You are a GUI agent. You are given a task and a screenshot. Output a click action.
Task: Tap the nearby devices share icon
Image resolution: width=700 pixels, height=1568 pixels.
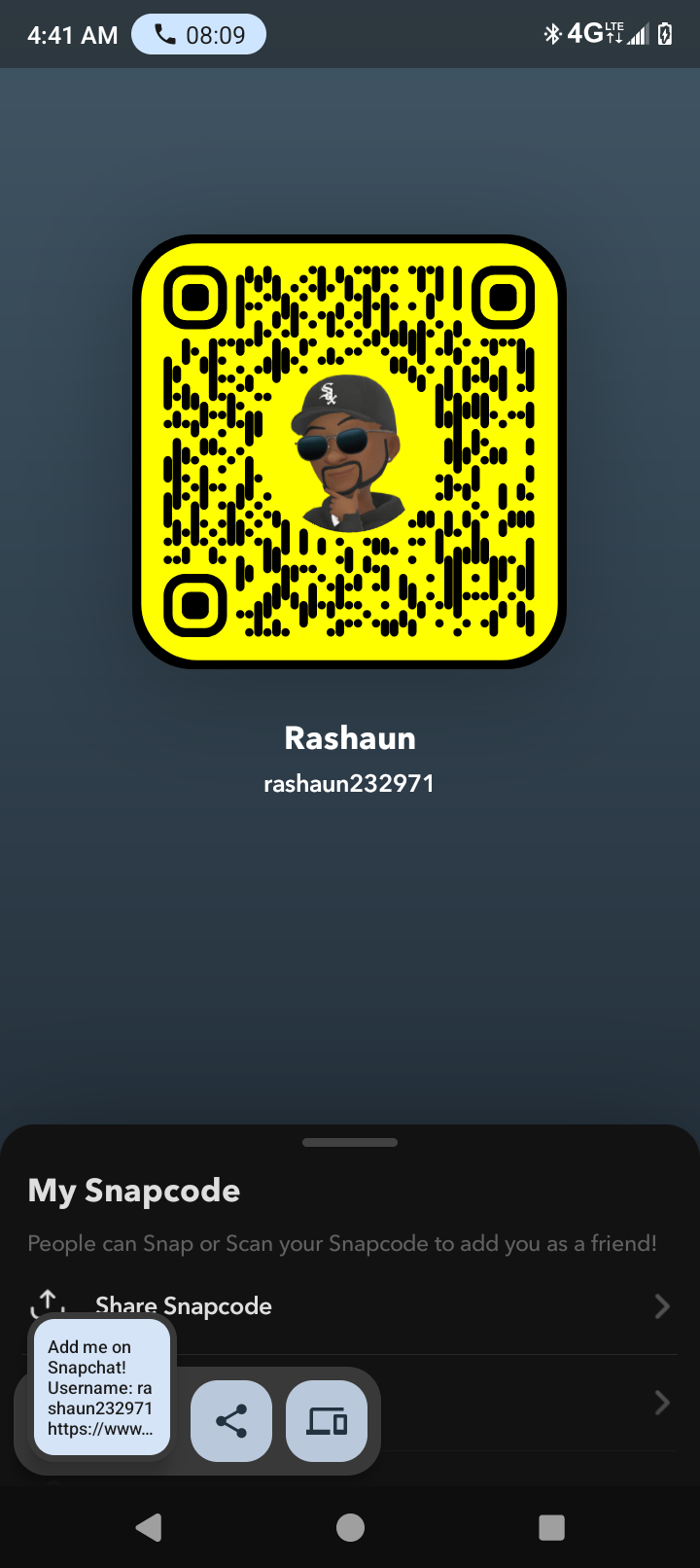327,1421
